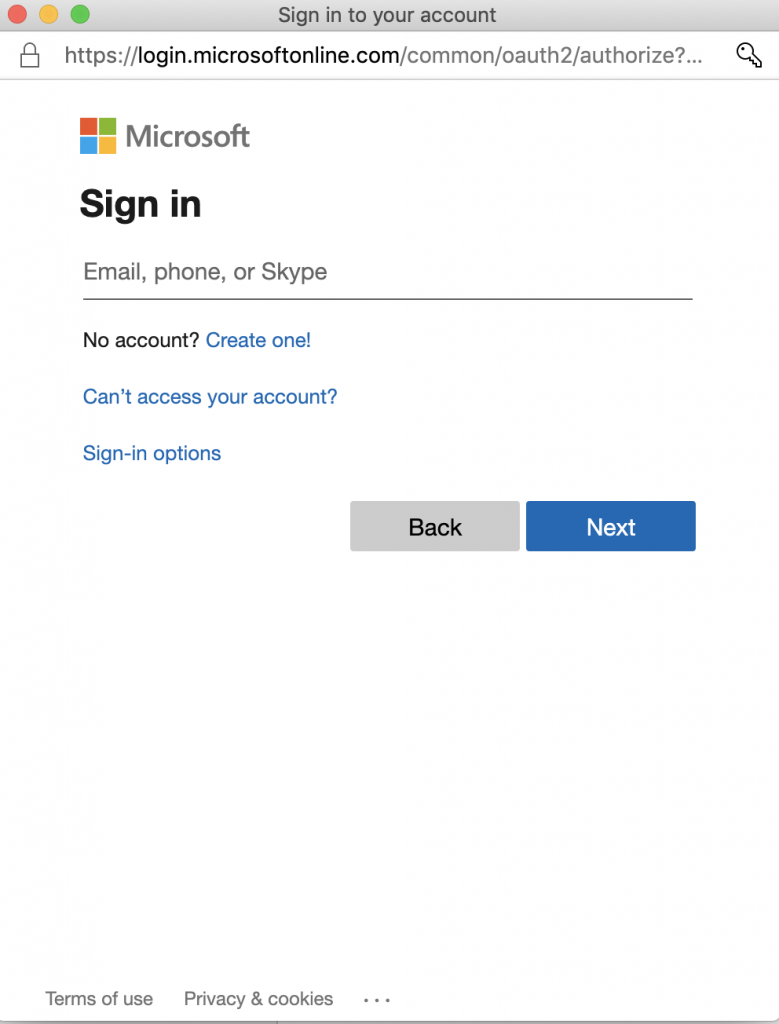Click the blue square of the Microsoft logo
779x1024 pixels.
pos(88,143)
